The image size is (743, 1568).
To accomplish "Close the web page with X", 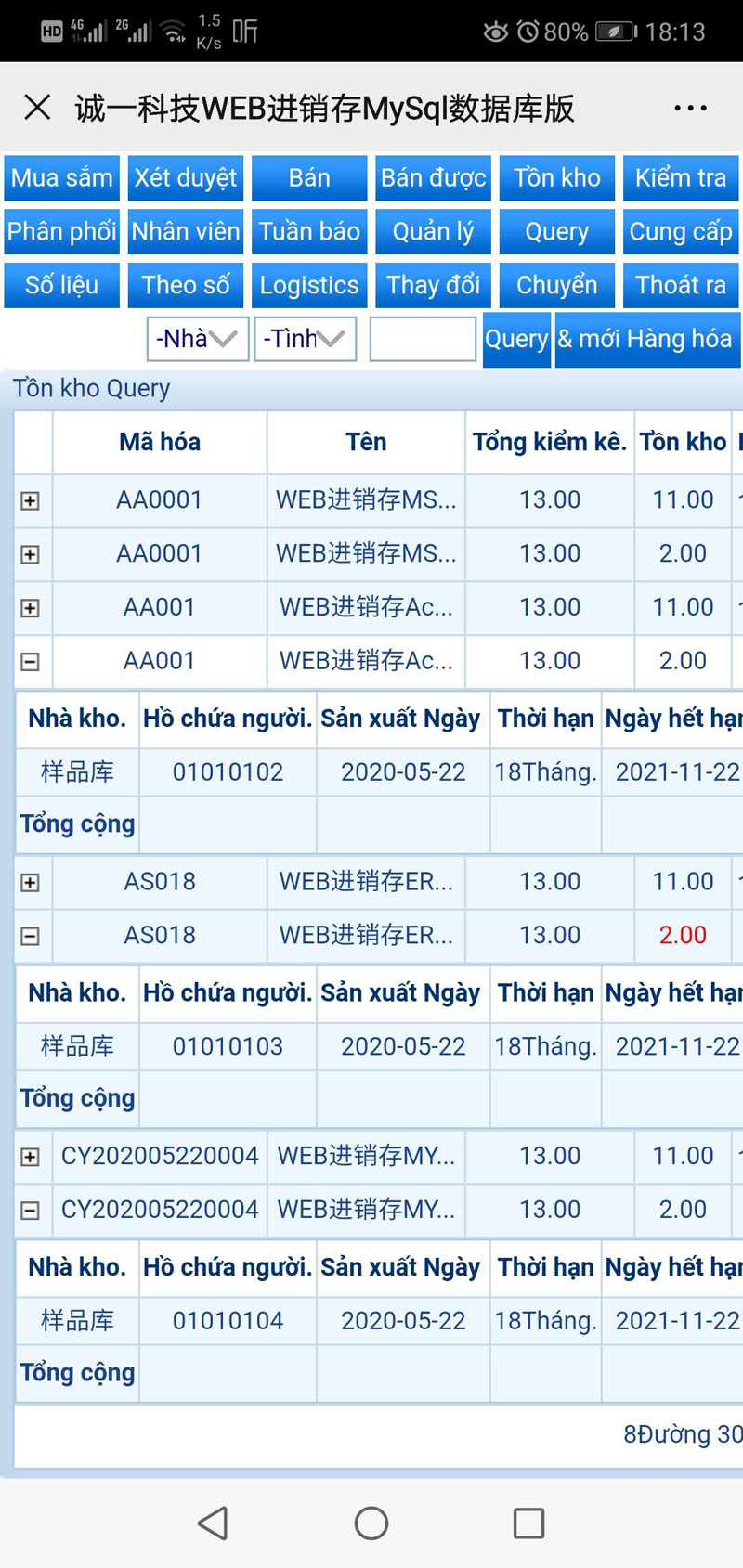I will point(37,108).
